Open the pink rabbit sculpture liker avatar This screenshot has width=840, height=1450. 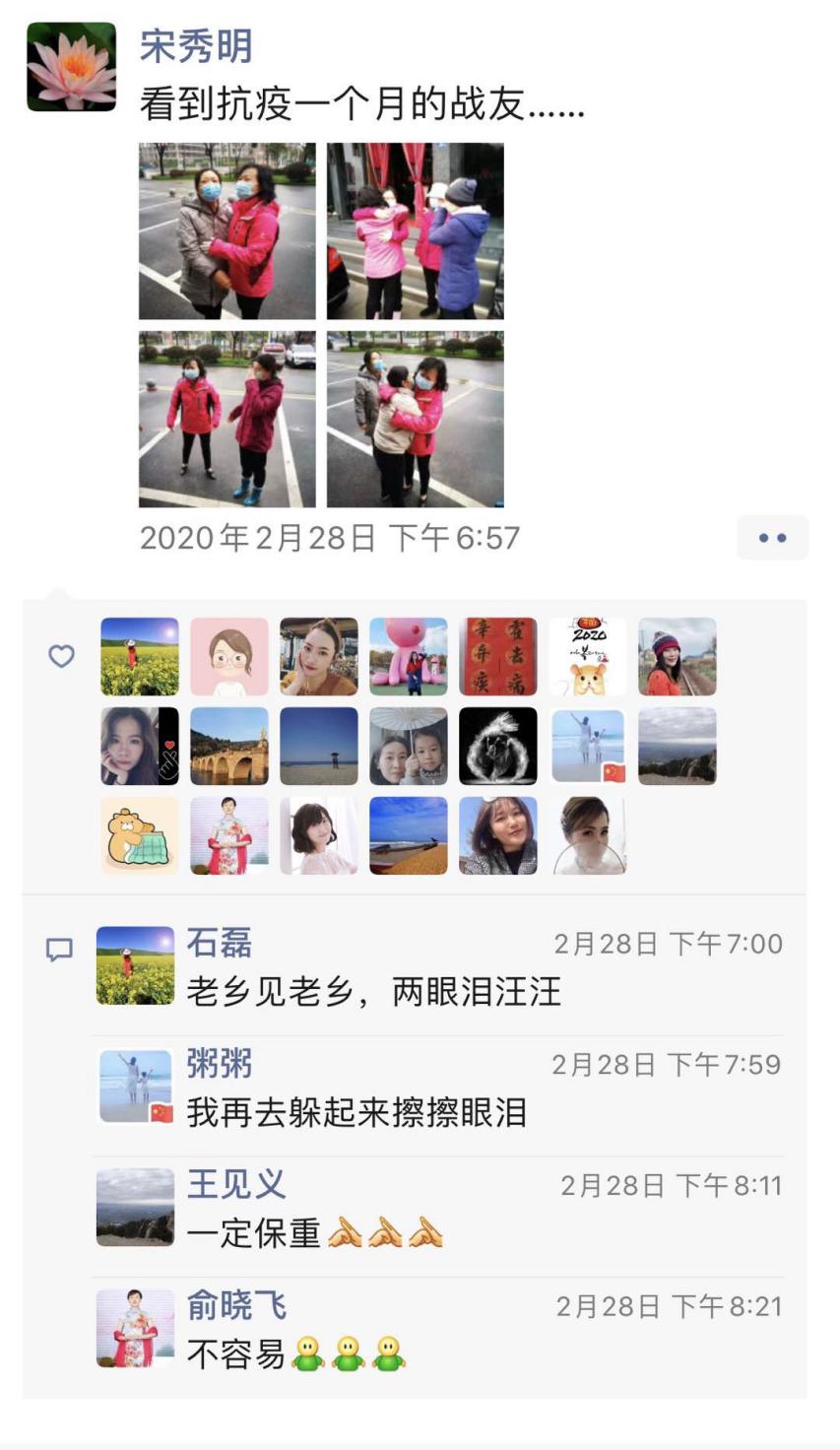[x=409, y=657]
